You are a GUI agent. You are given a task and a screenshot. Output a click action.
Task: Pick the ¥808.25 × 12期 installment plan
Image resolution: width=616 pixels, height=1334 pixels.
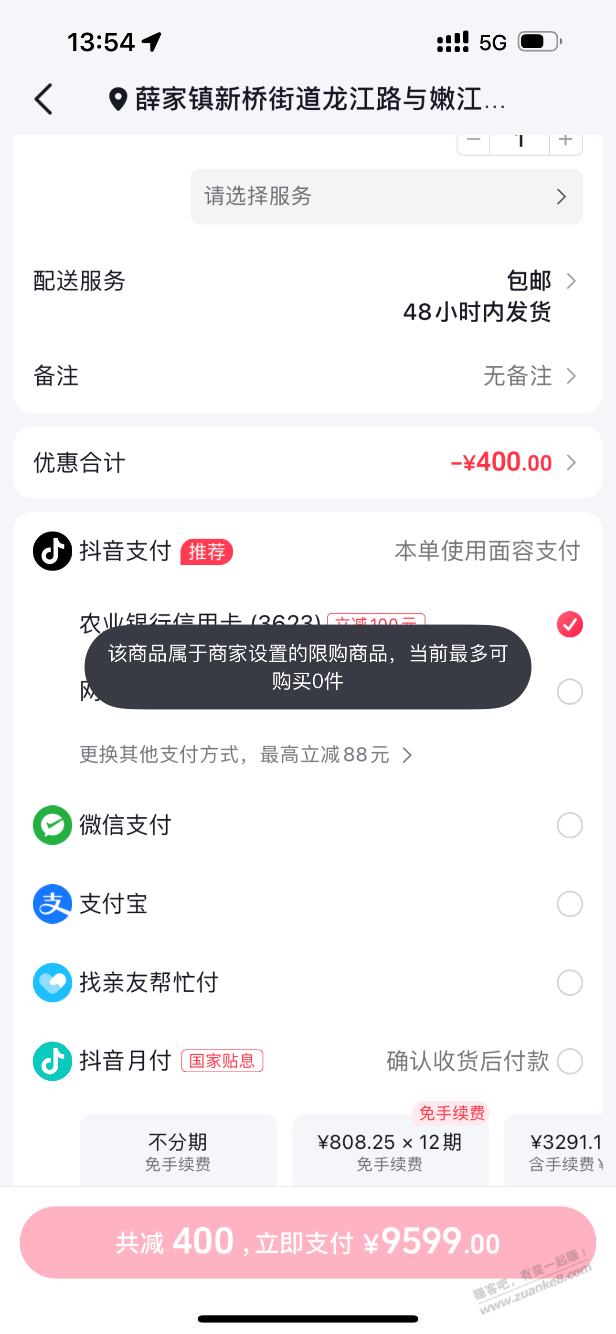click(x=390, y=1151)
